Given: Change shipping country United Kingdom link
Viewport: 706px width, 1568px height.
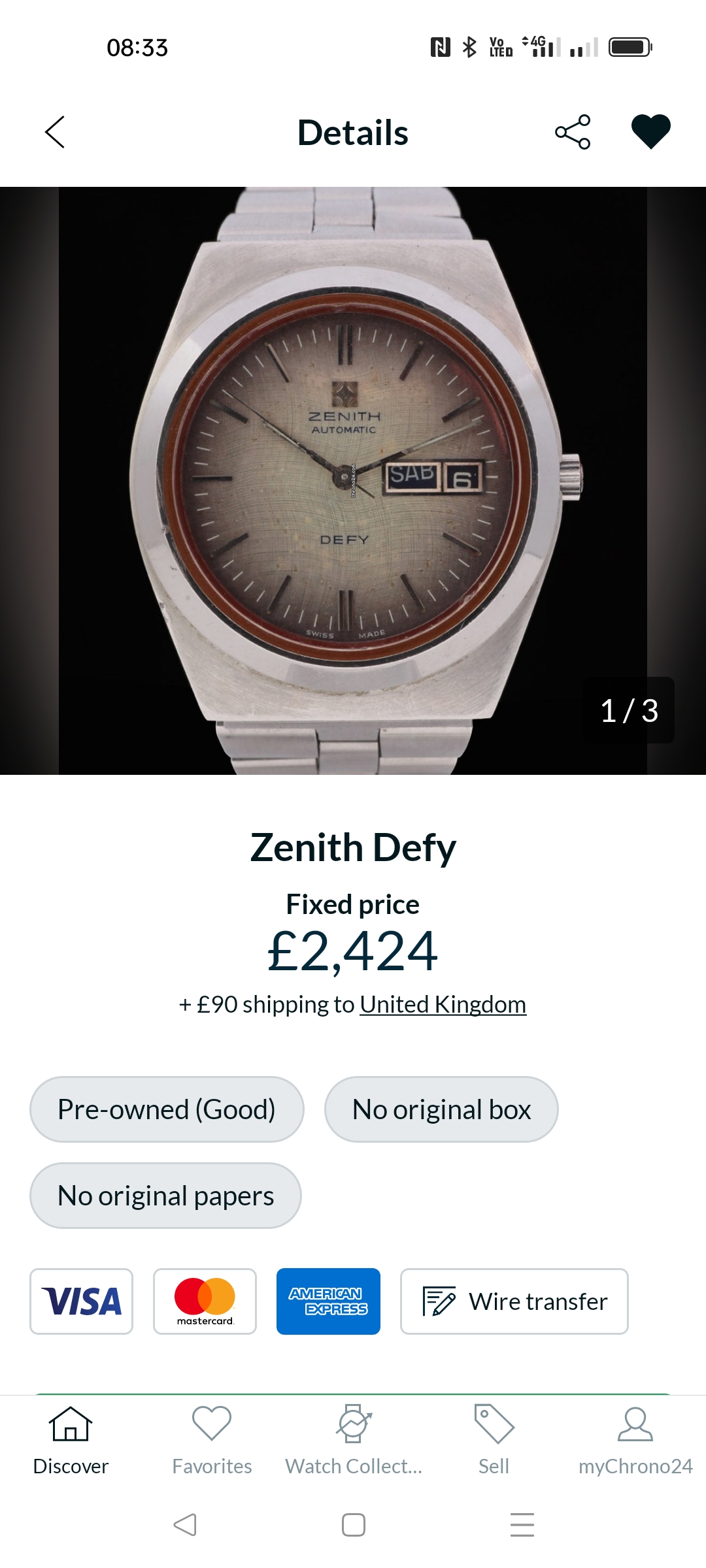Looking at the screenshot, I should [443, 1004].
